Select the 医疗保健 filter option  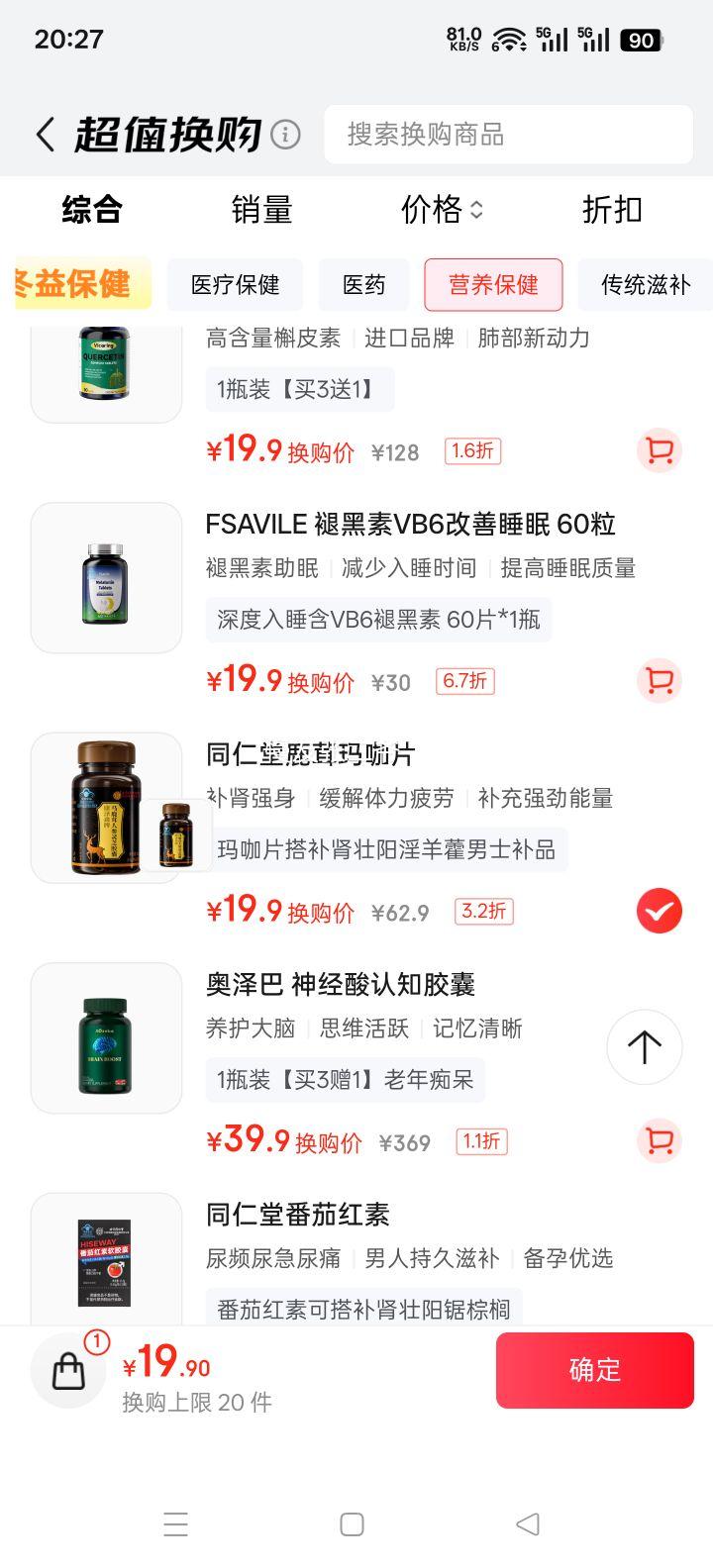pos(236,285)
